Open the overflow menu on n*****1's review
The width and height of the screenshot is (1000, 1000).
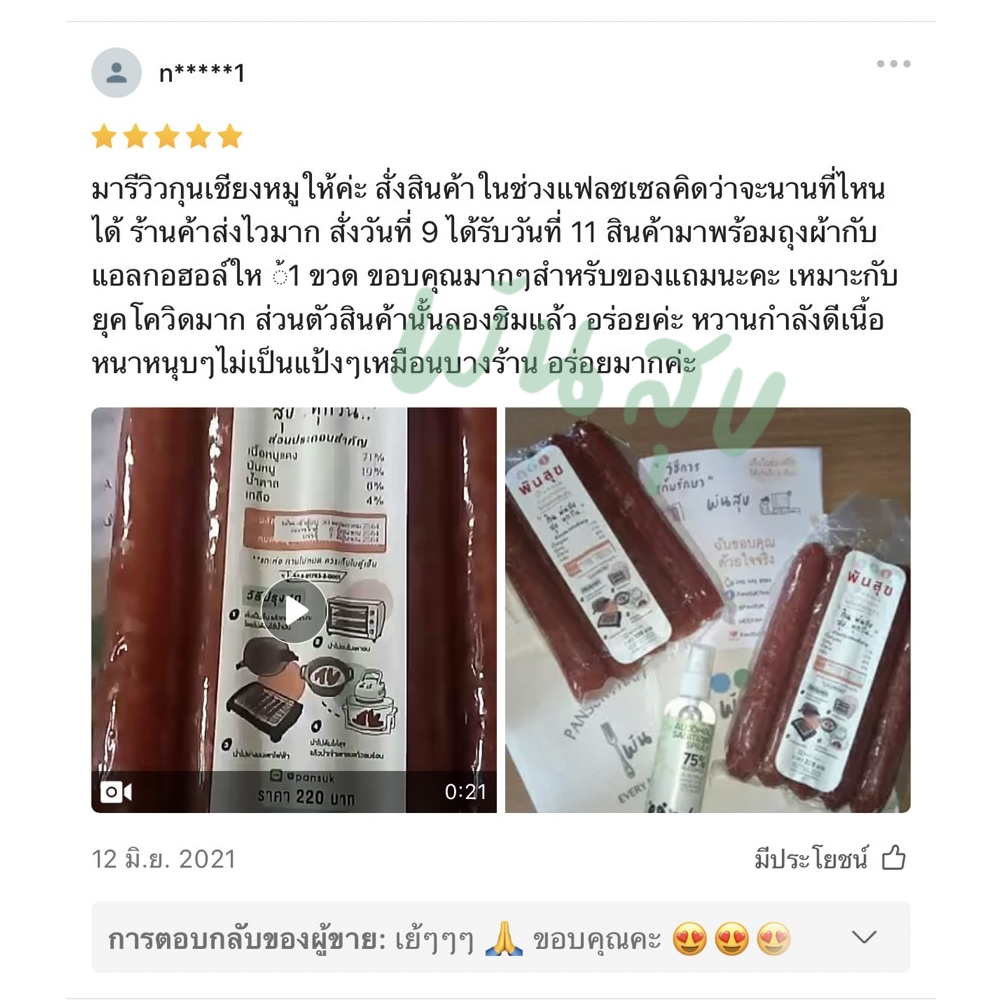click(893, 64)
